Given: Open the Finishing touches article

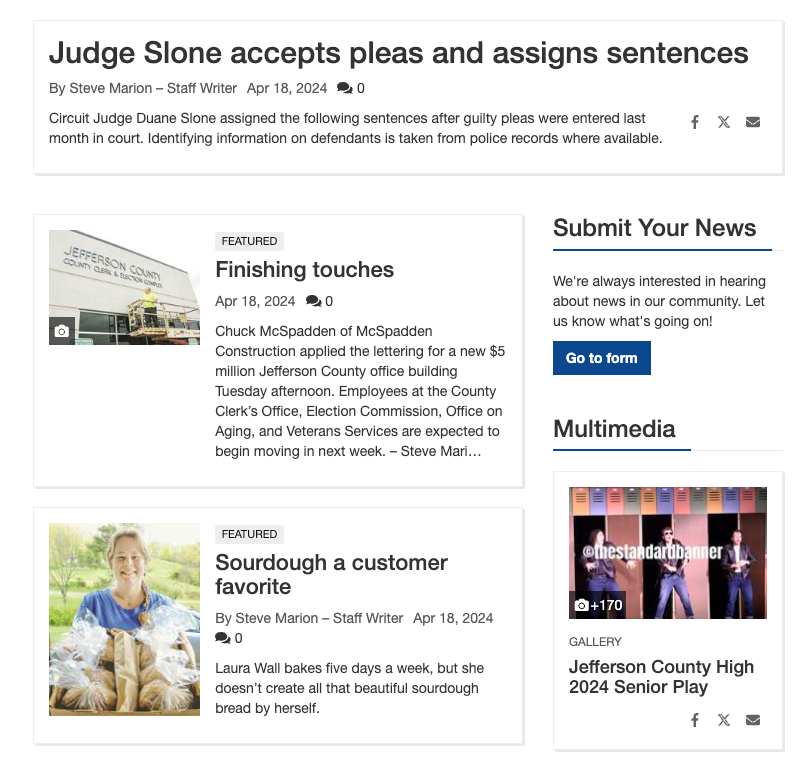Looking at the screenshot, I should (x=304, y=270).
